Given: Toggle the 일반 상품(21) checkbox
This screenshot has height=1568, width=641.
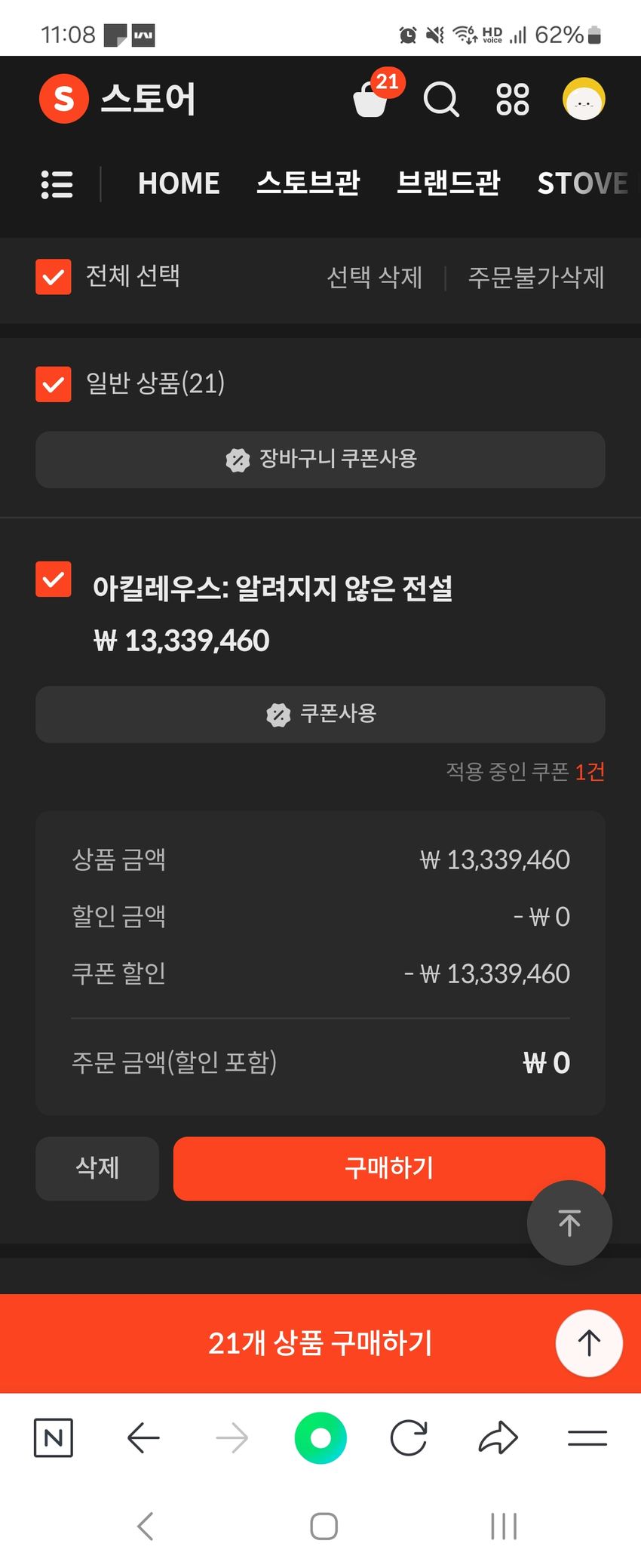Looking at the screenshot, I should [54, 384].
